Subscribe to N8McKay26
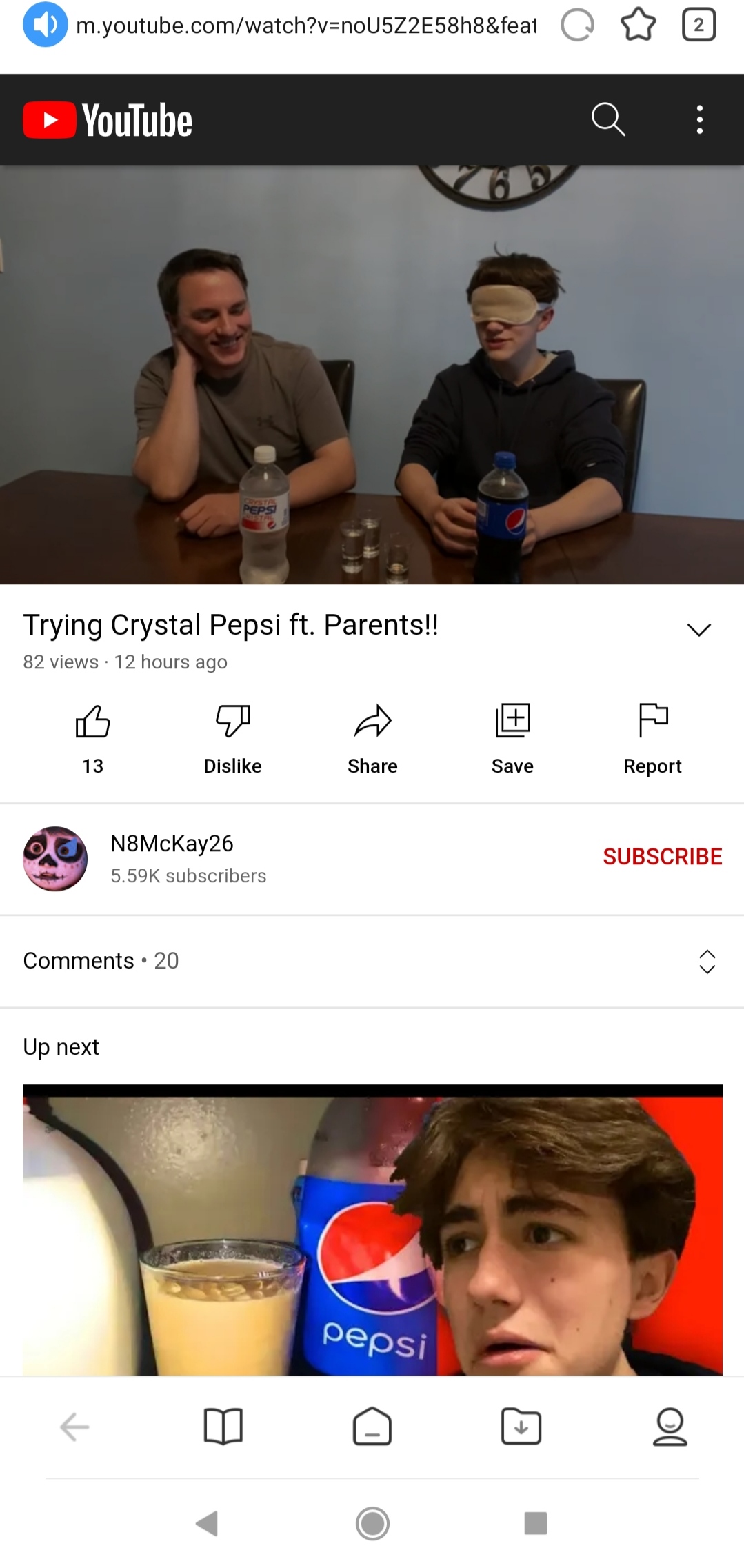This screenshot has height=1568, width=744. click(x=662, y=856)
